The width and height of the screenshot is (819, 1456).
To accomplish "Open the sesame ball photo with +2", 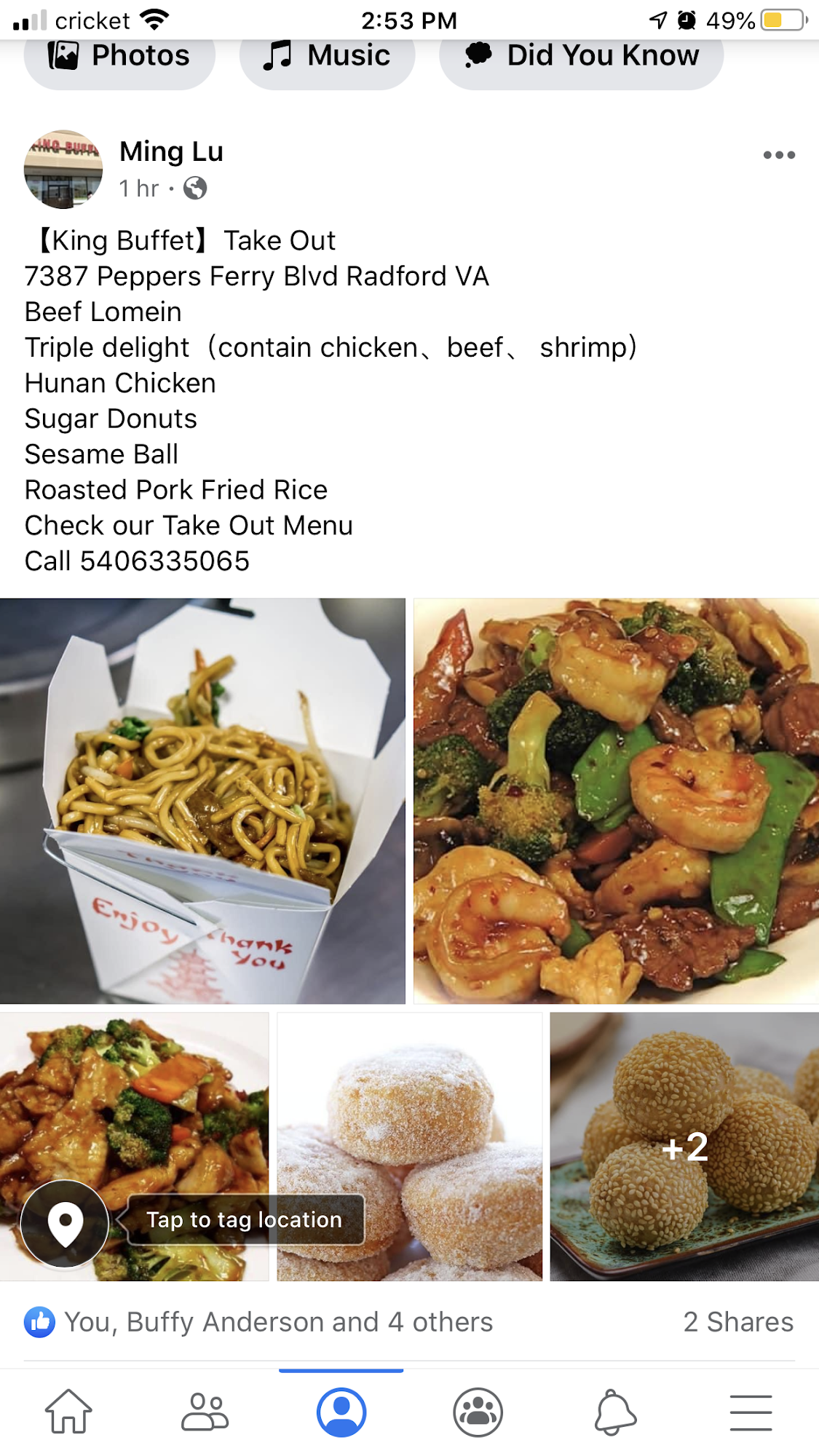I will (684, 1147).
